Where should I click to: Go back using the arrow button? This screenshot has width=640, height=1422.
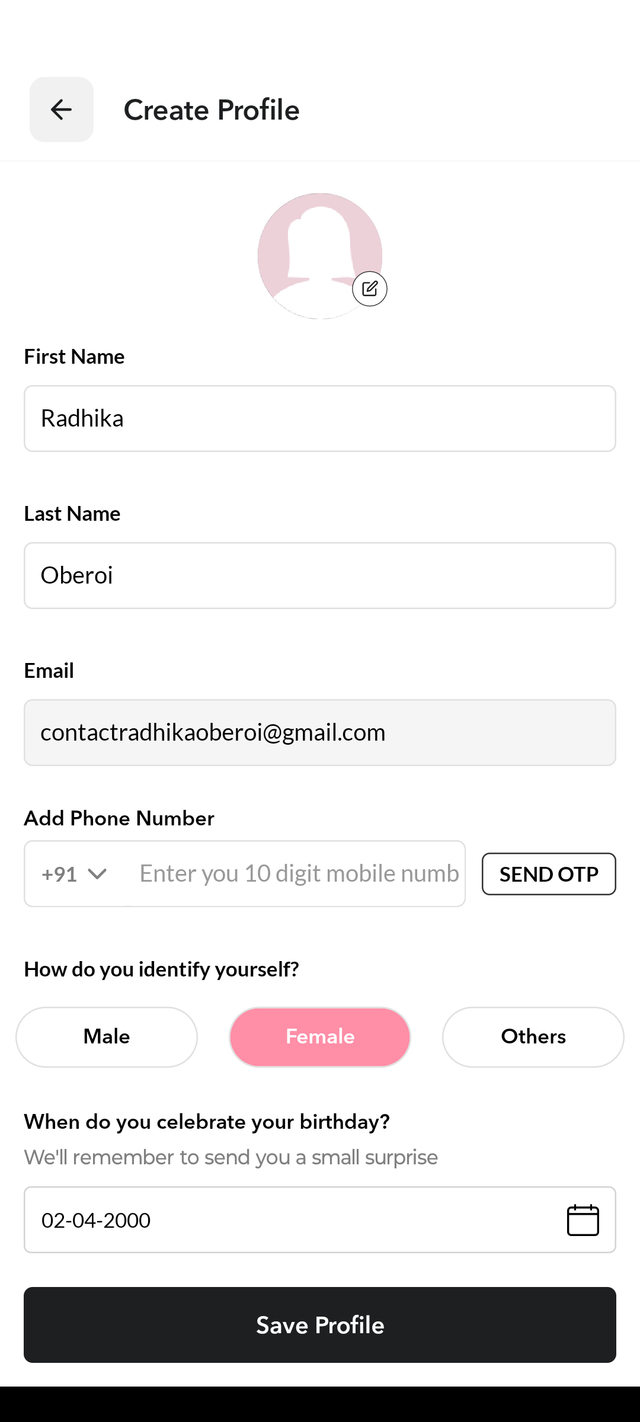(x=61, y=109)
